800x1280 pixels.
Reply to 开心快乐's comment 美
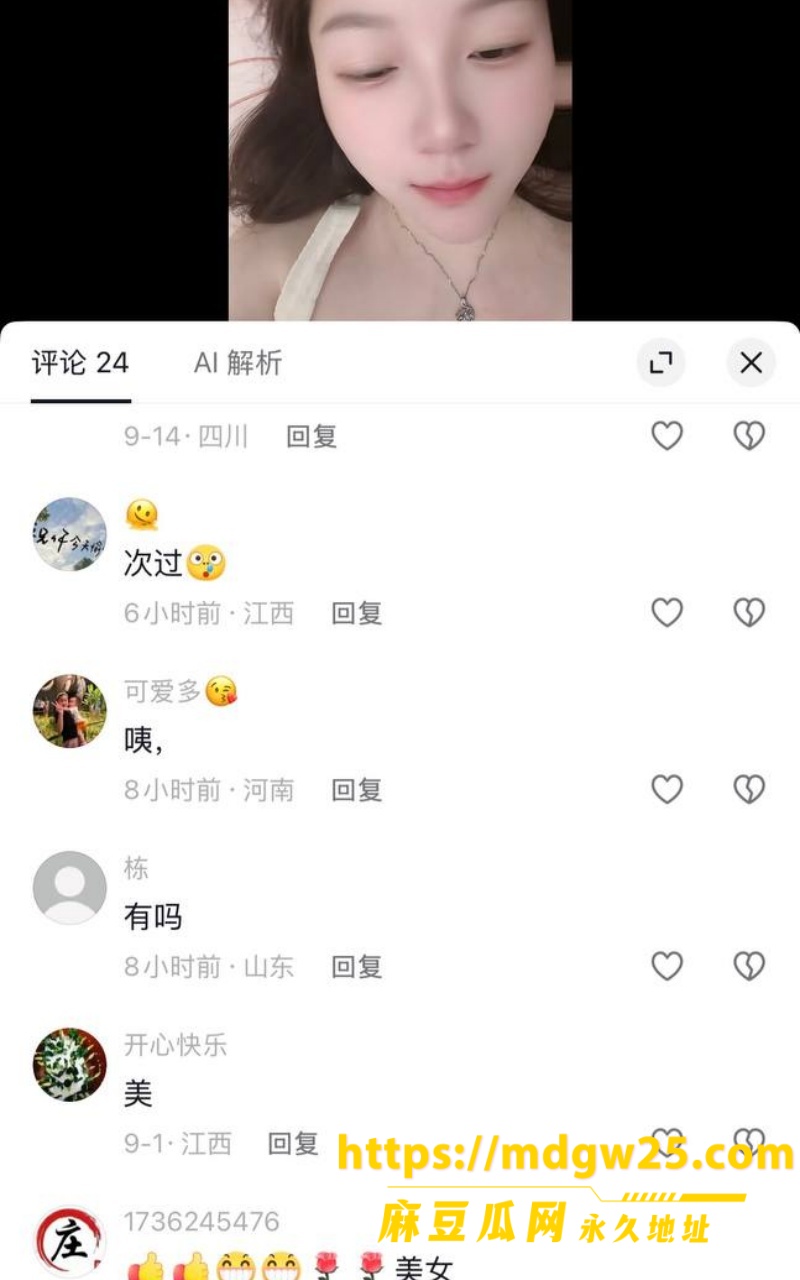pyautogui.click(x=293, y=1143)
